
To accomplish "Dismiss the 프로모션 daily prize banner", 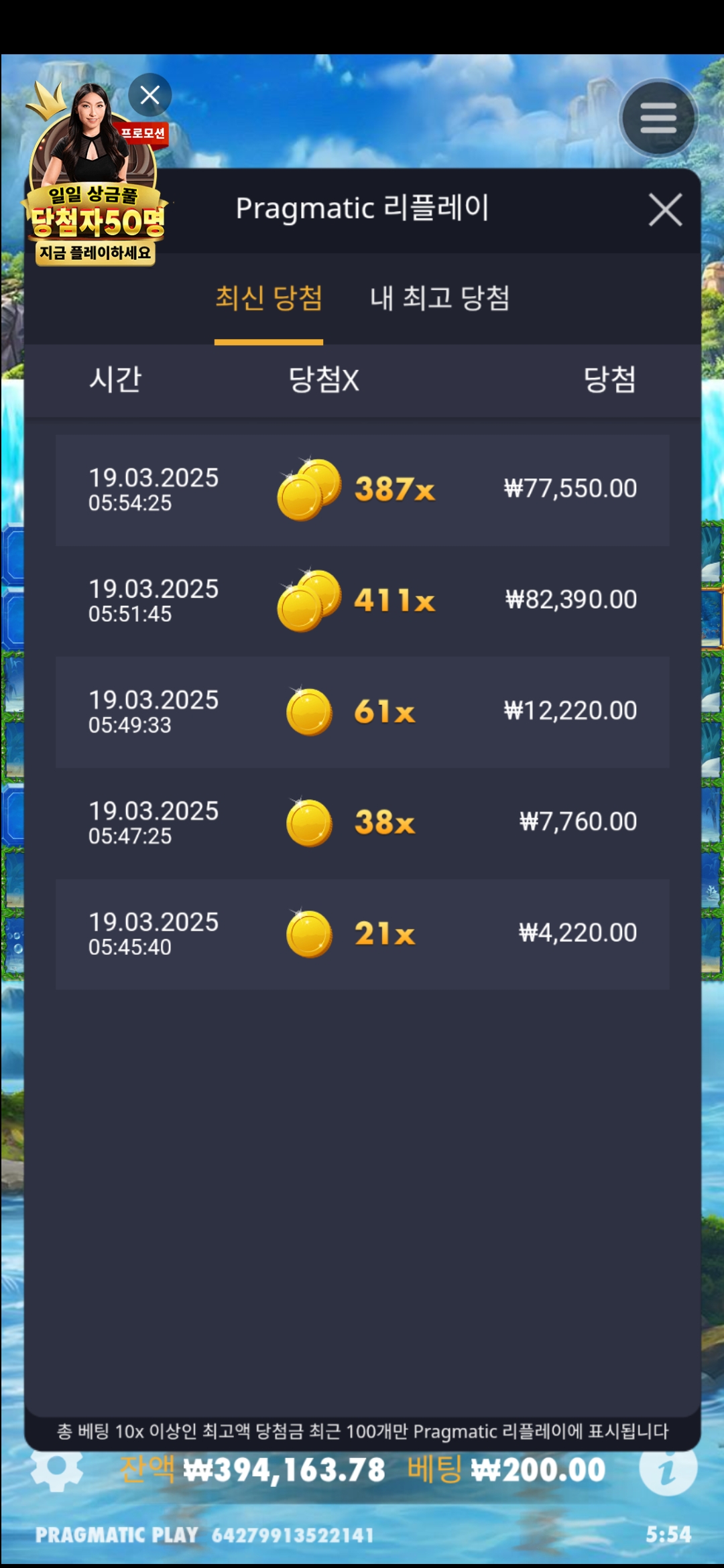I will point(149,95).
